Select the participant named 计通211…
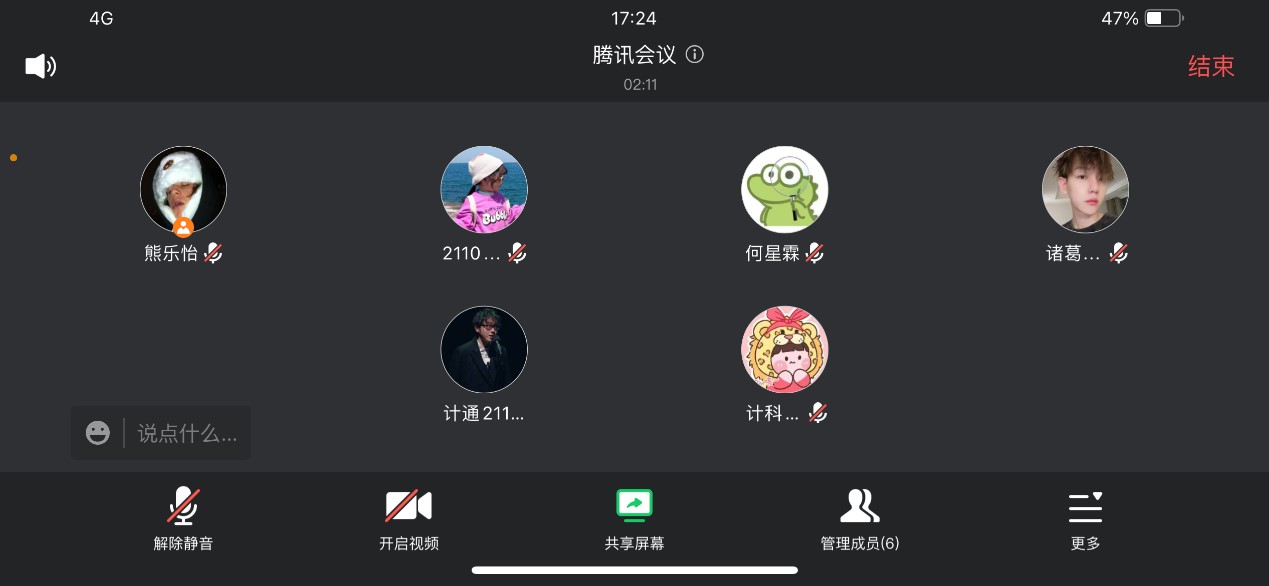 484,350
